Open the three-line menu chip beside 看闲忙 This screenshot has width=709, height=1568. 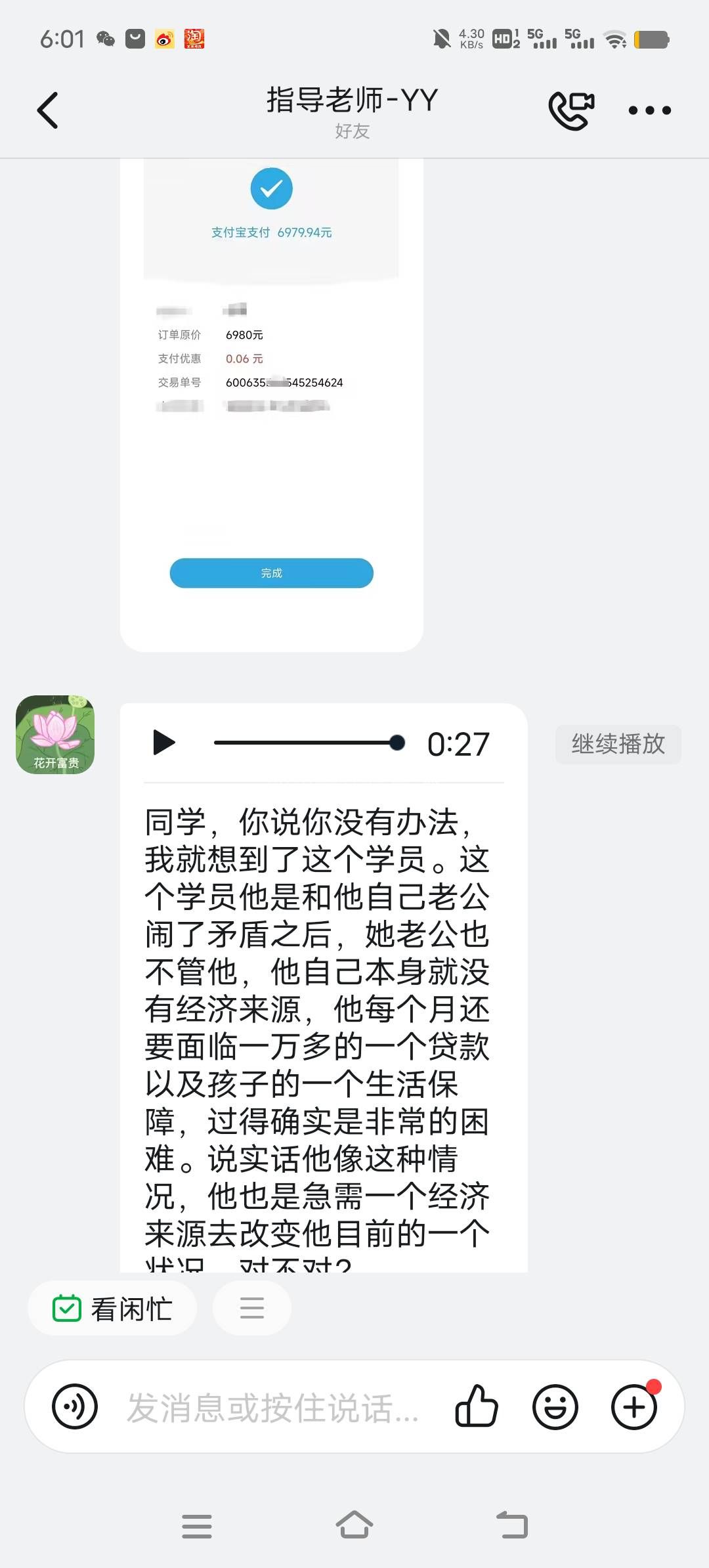[x=251, y=1309]
